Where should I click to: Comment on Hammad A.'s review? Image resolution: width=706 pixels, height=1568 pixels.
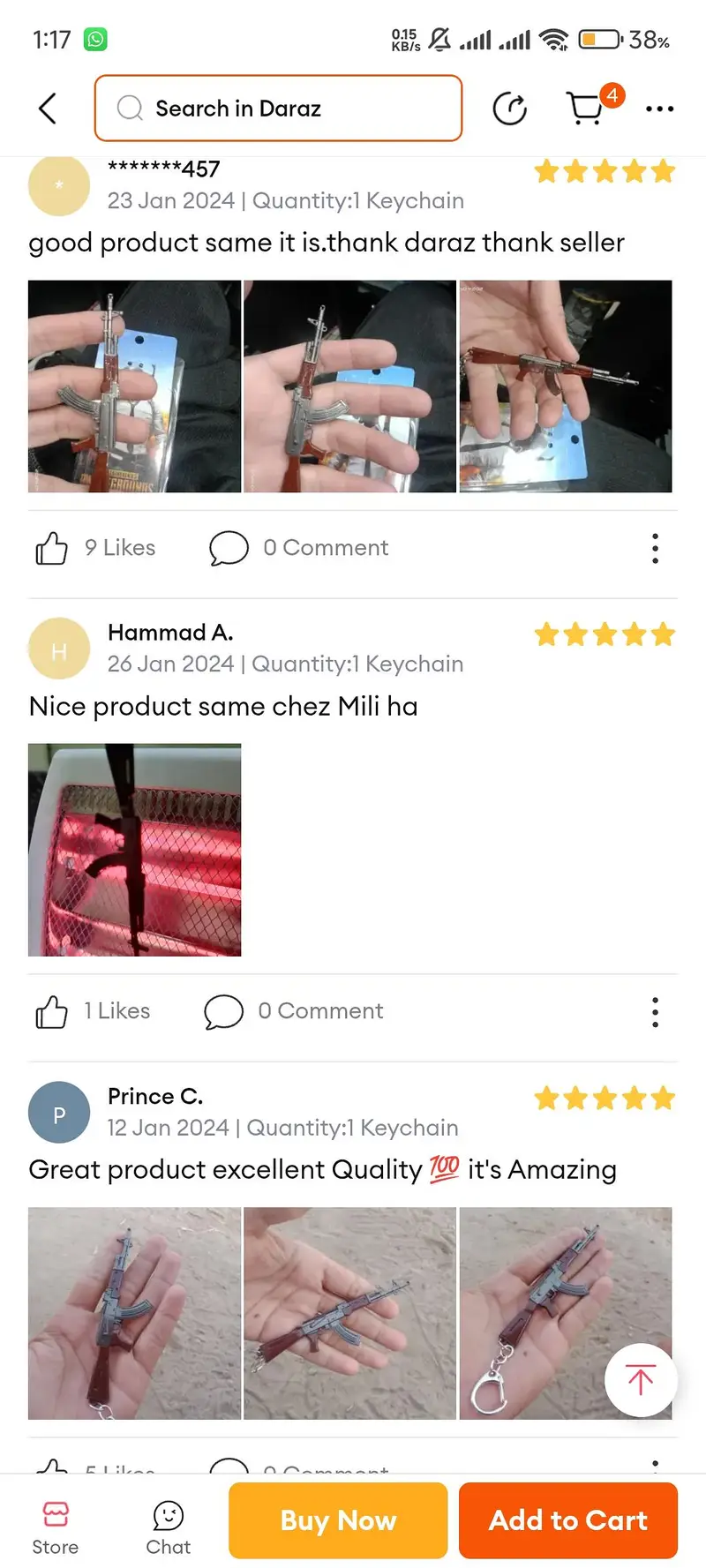pos(223,1011)
